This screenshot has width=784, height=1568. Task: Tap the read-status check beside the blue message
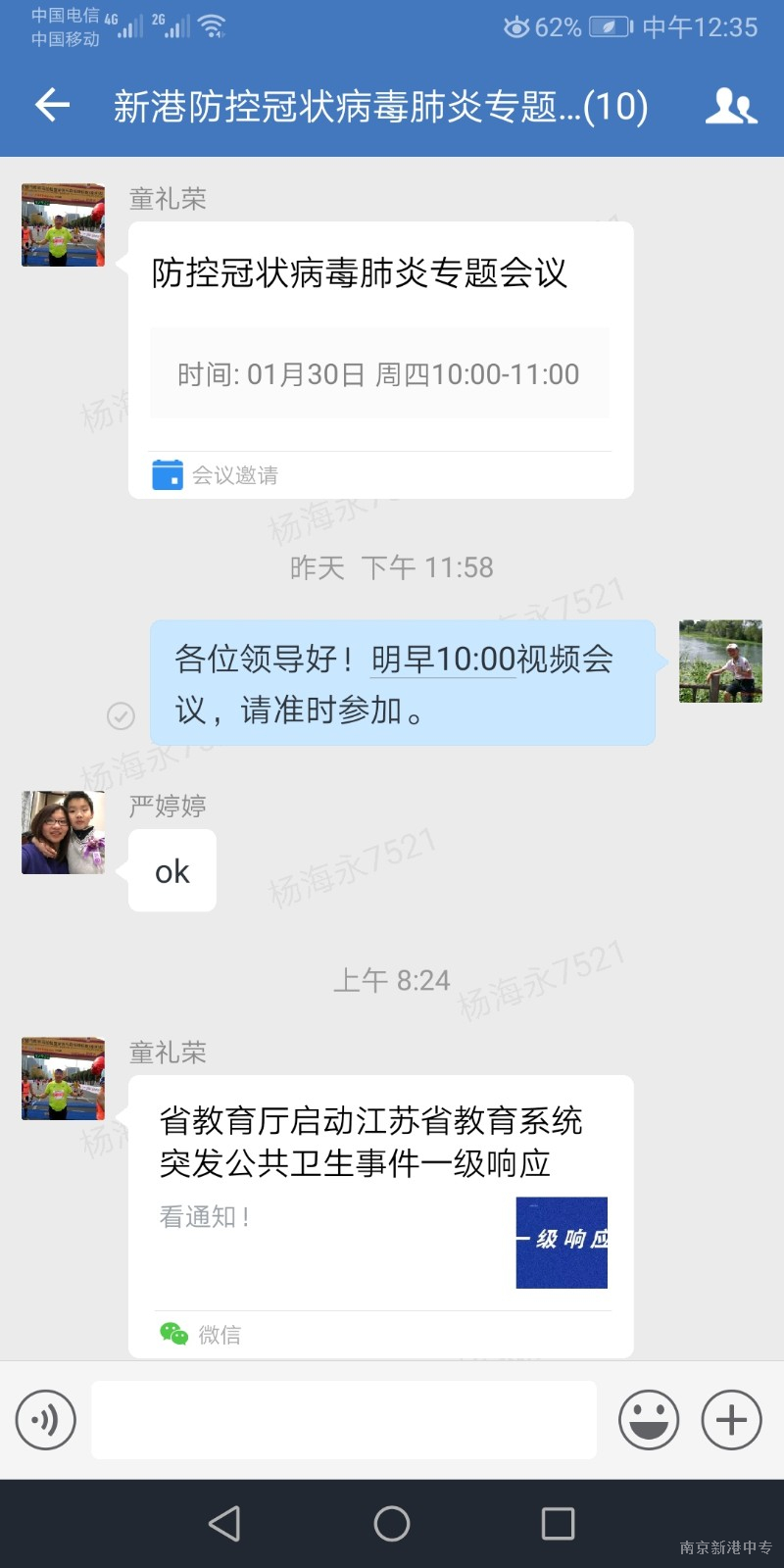[121, 716]
